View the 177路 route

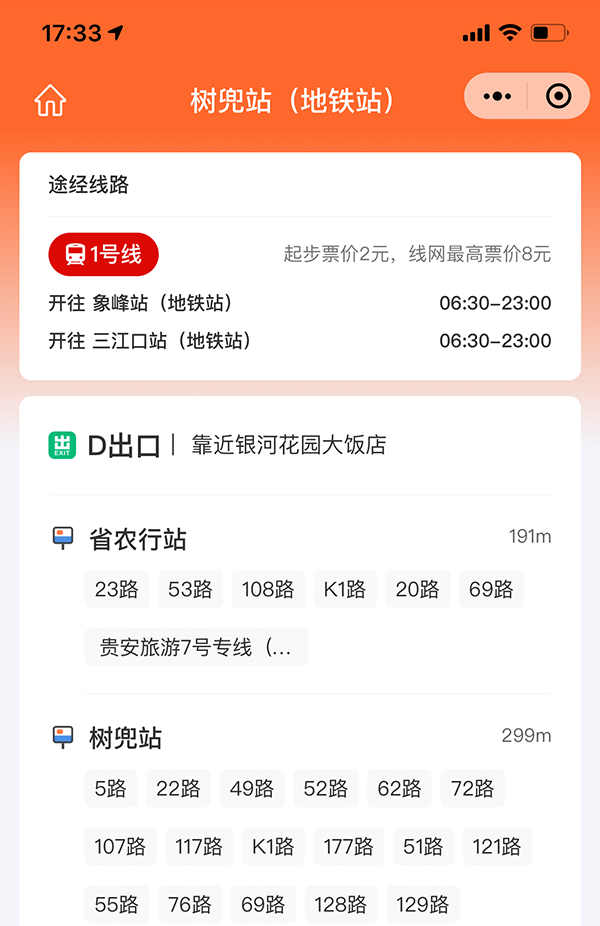click(x=348, y=846)
